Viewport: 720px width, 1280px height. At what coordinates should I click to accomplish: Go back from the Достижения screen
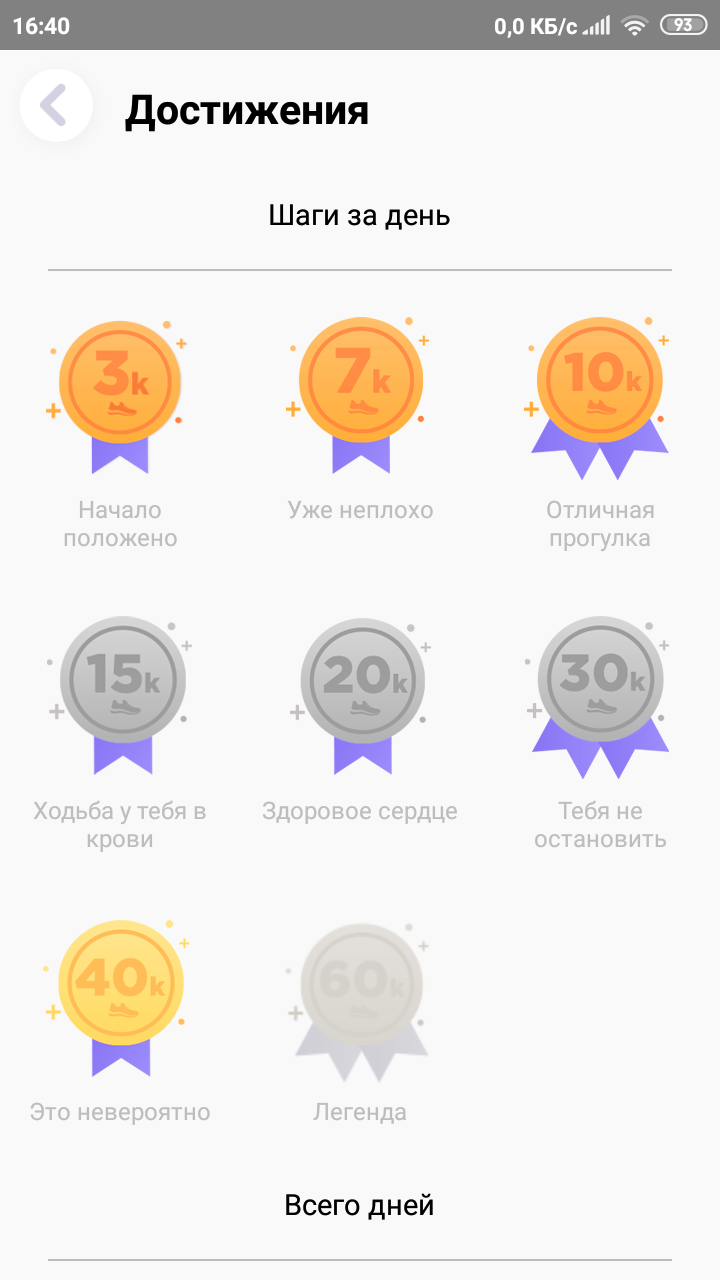[x=56, y=106]
